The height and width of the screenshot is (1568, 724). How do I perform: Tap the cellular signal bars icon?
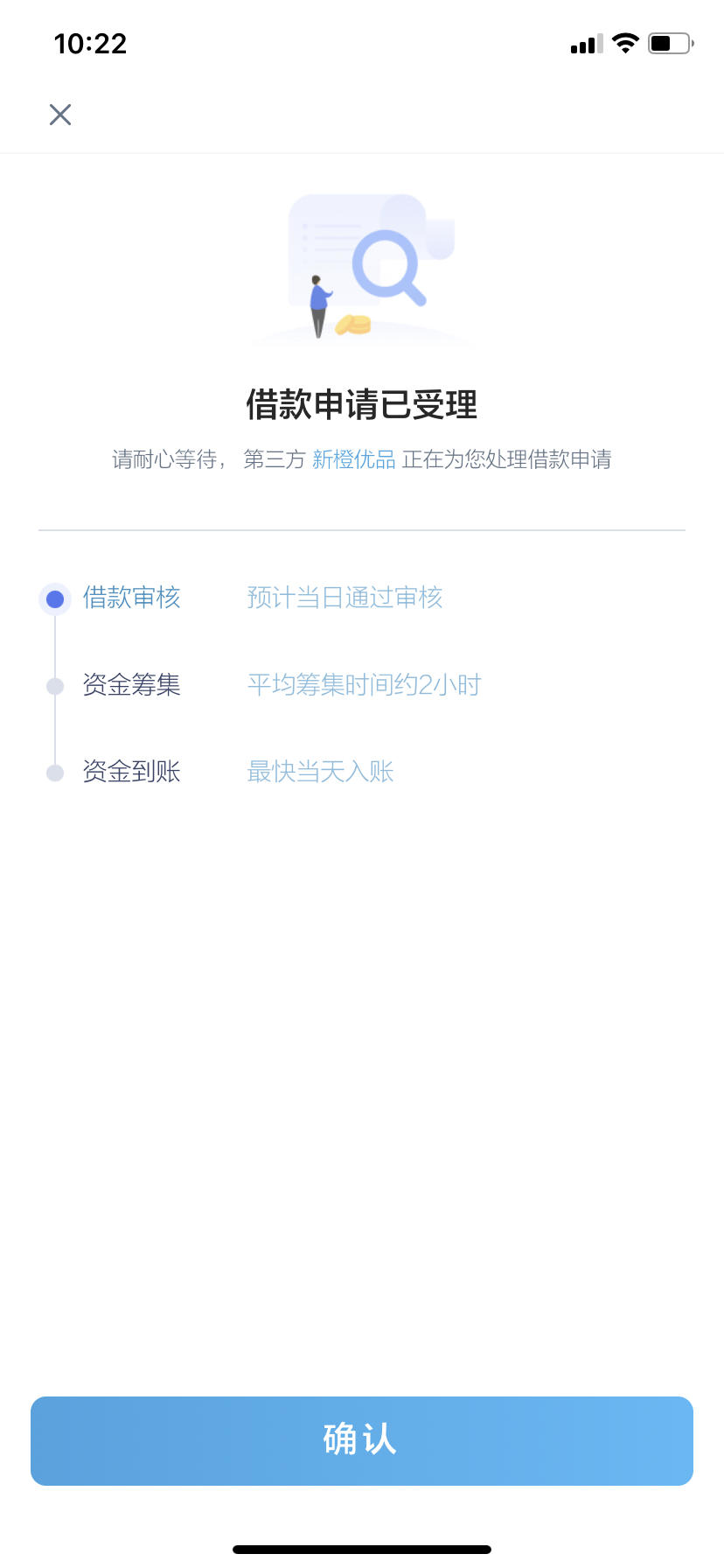tap(584, 42)
